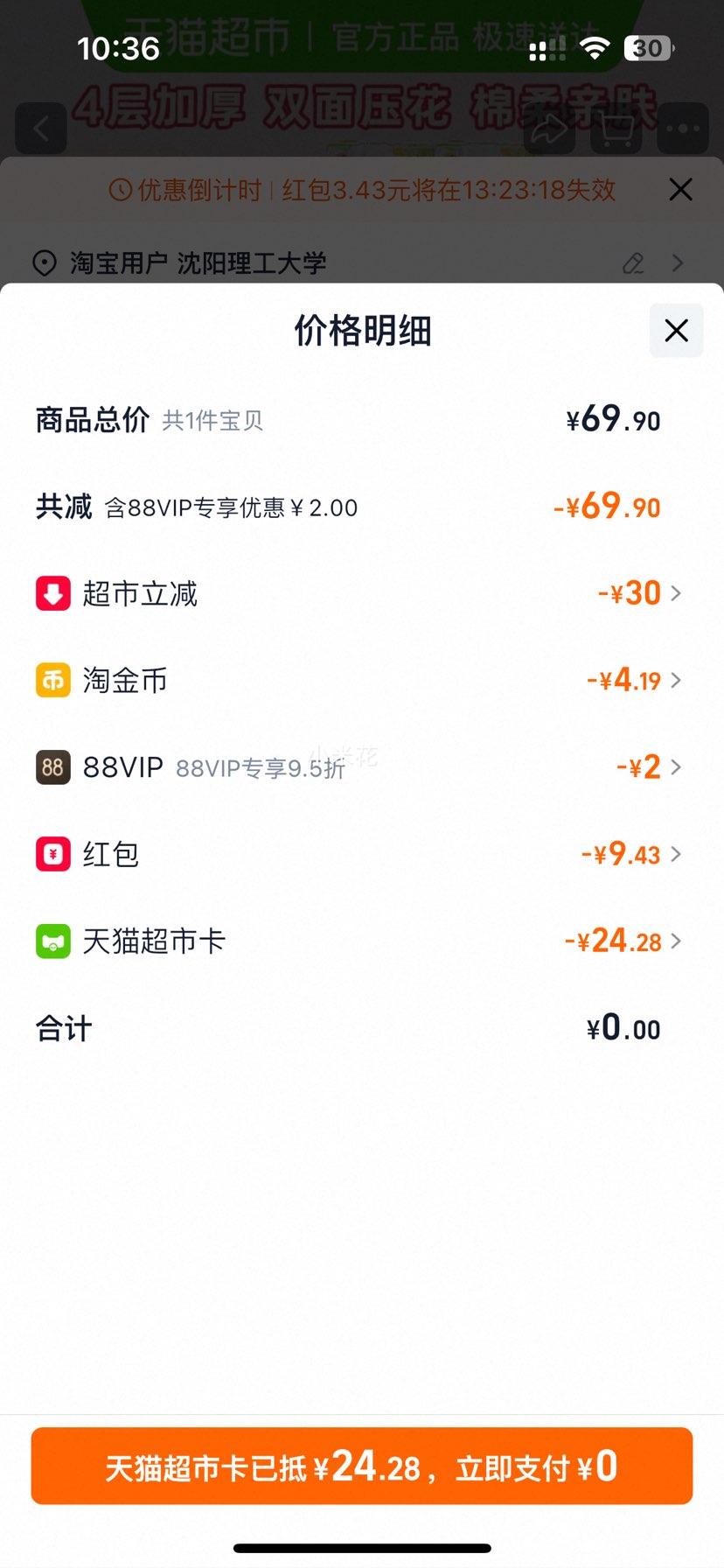Click the location pin icon beside the address

coord(45,262)
